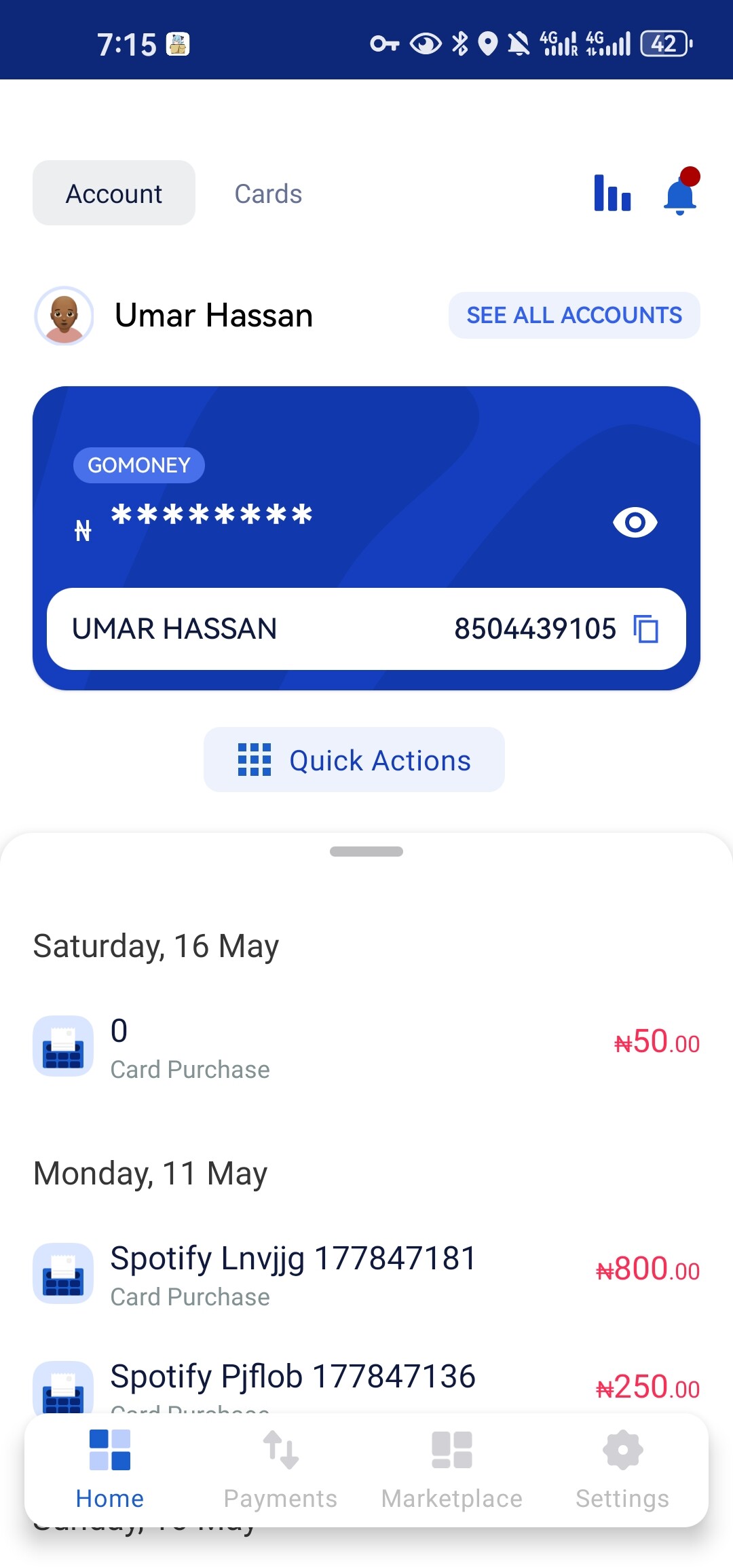Open Settings from the bottom bar
This screenshot has width=733, height=1568.
tap(622, 1470)
